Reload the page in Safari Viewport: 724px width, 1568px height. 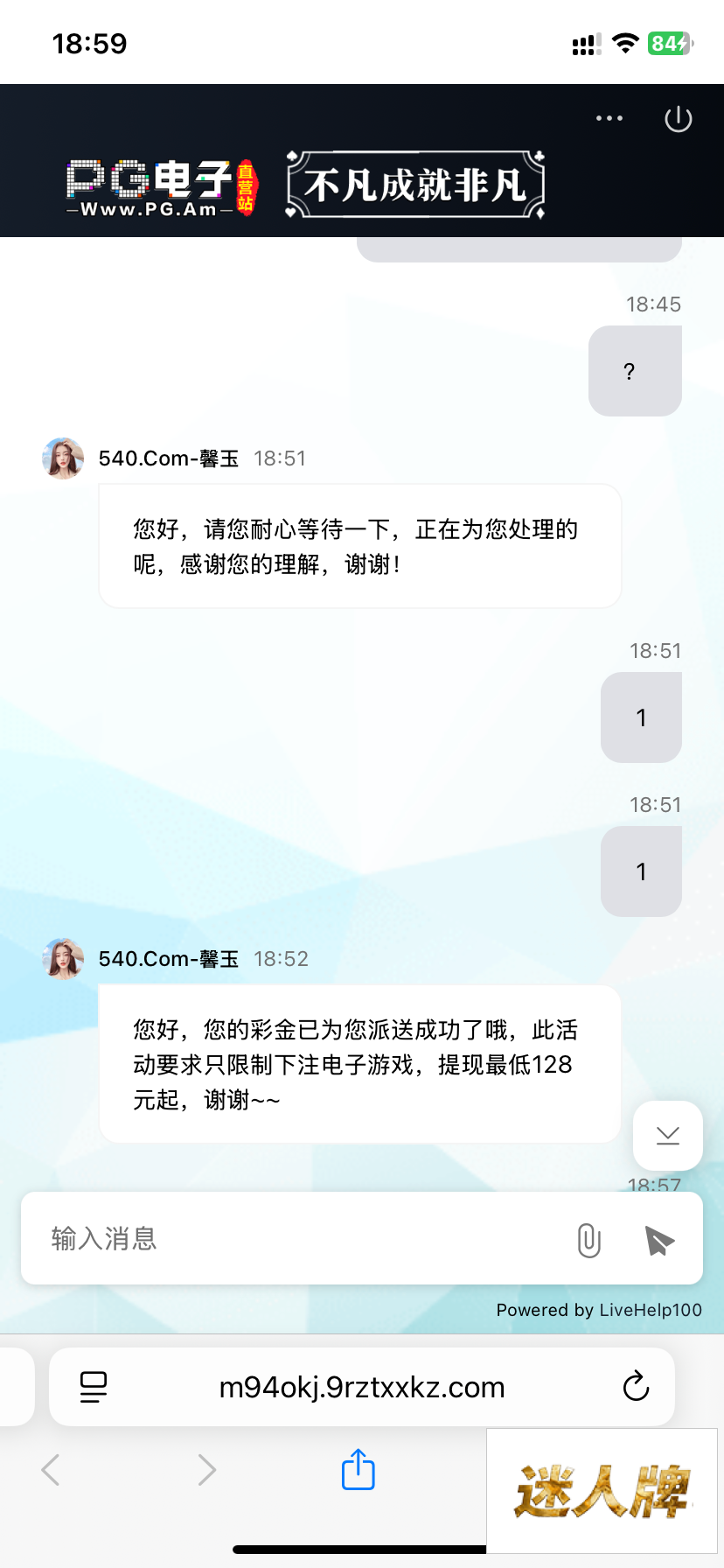[x=636, y=1387]
